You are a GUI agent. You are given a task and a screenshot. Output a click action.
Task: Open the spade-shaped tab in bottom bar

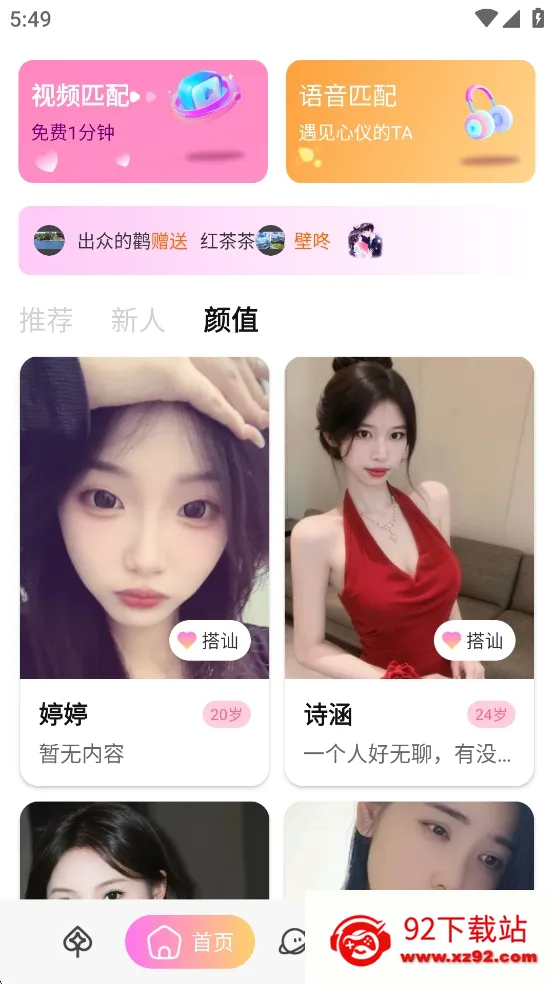pyautogui.click(x=78, y=942)
